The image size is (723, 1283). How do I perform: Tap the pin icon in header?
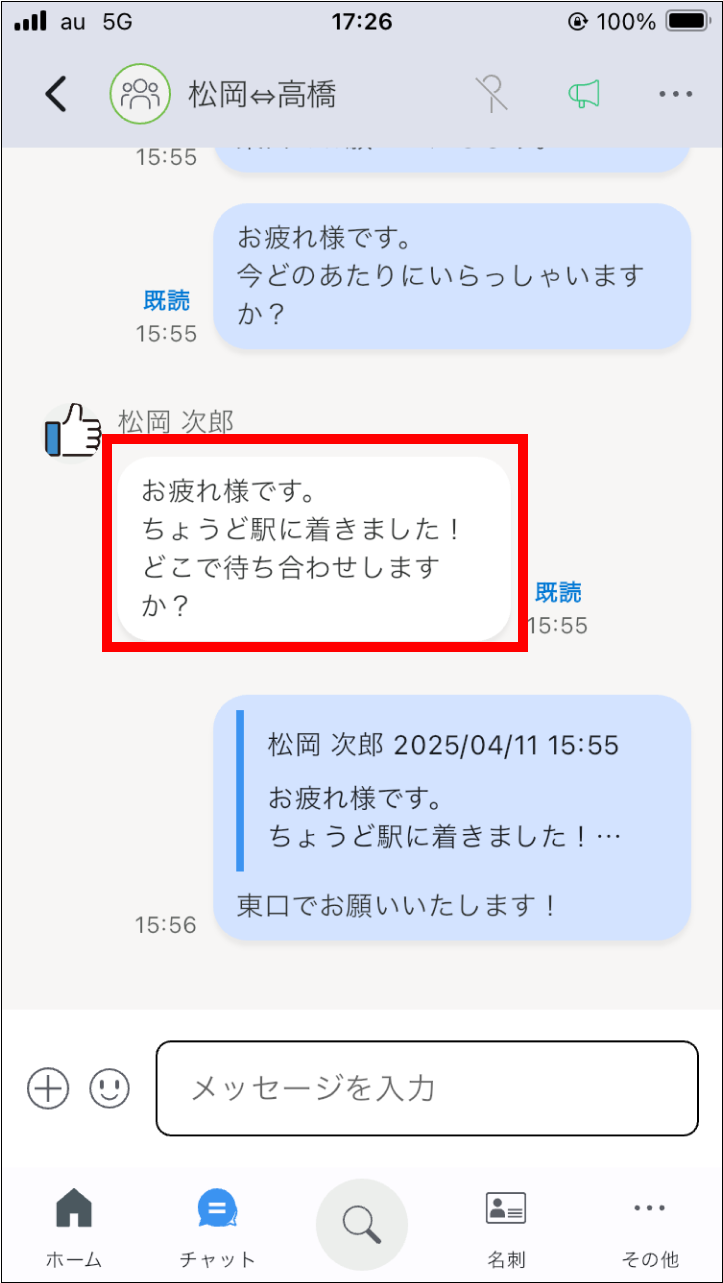click(x=491, y=94)
